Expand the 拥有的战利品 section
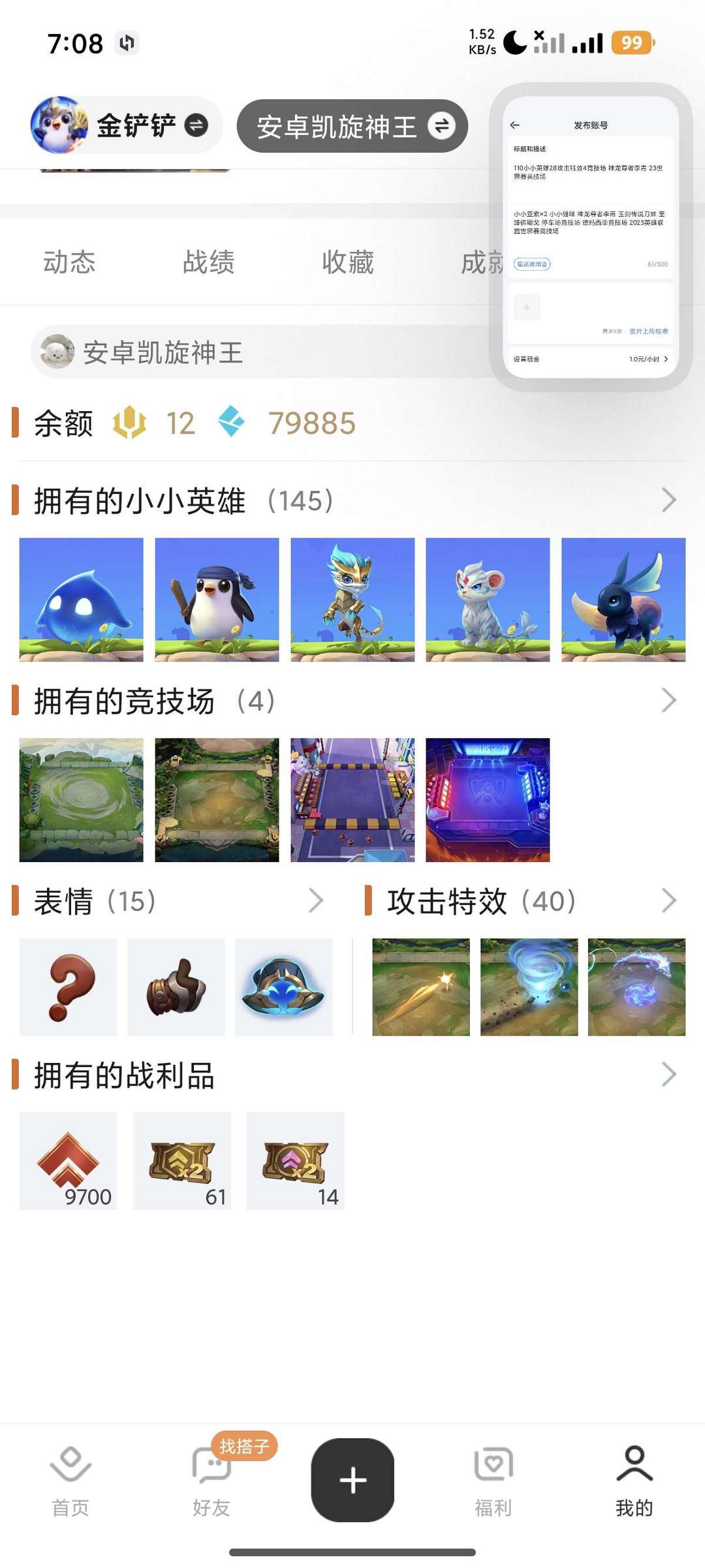This screenshot has height=1568, width=705. 668,1075
